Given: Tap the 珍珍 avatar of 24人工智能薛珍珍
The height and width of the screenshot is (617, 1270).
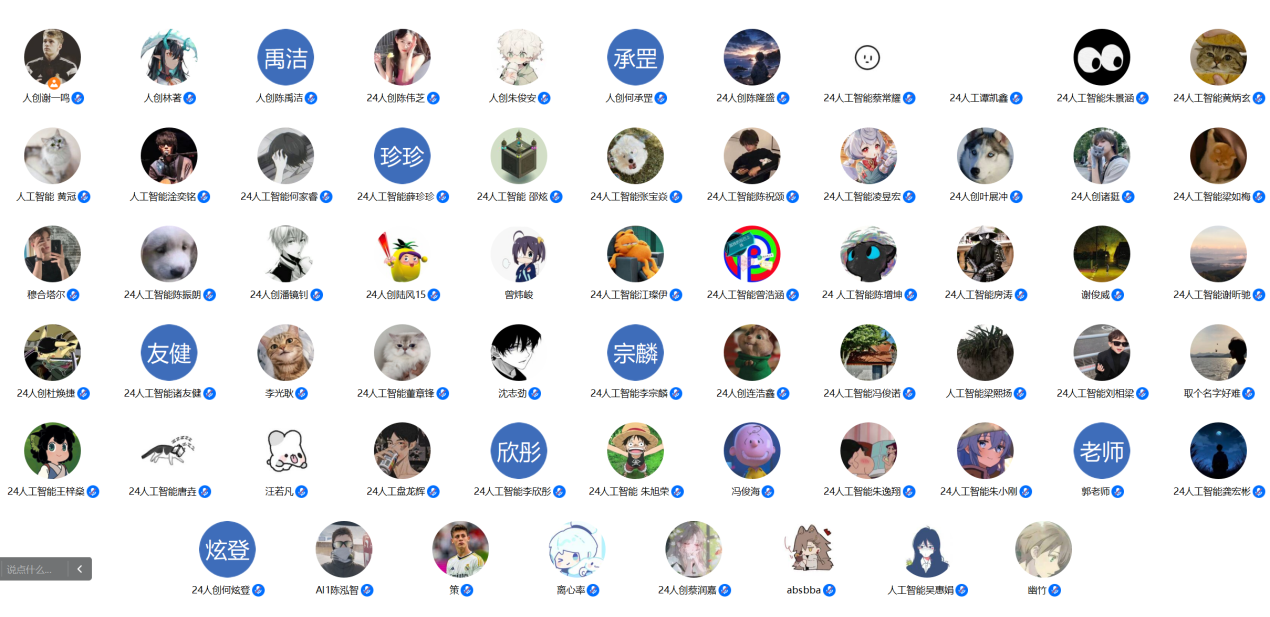Looking at the screenshot, I should [402, 155].
